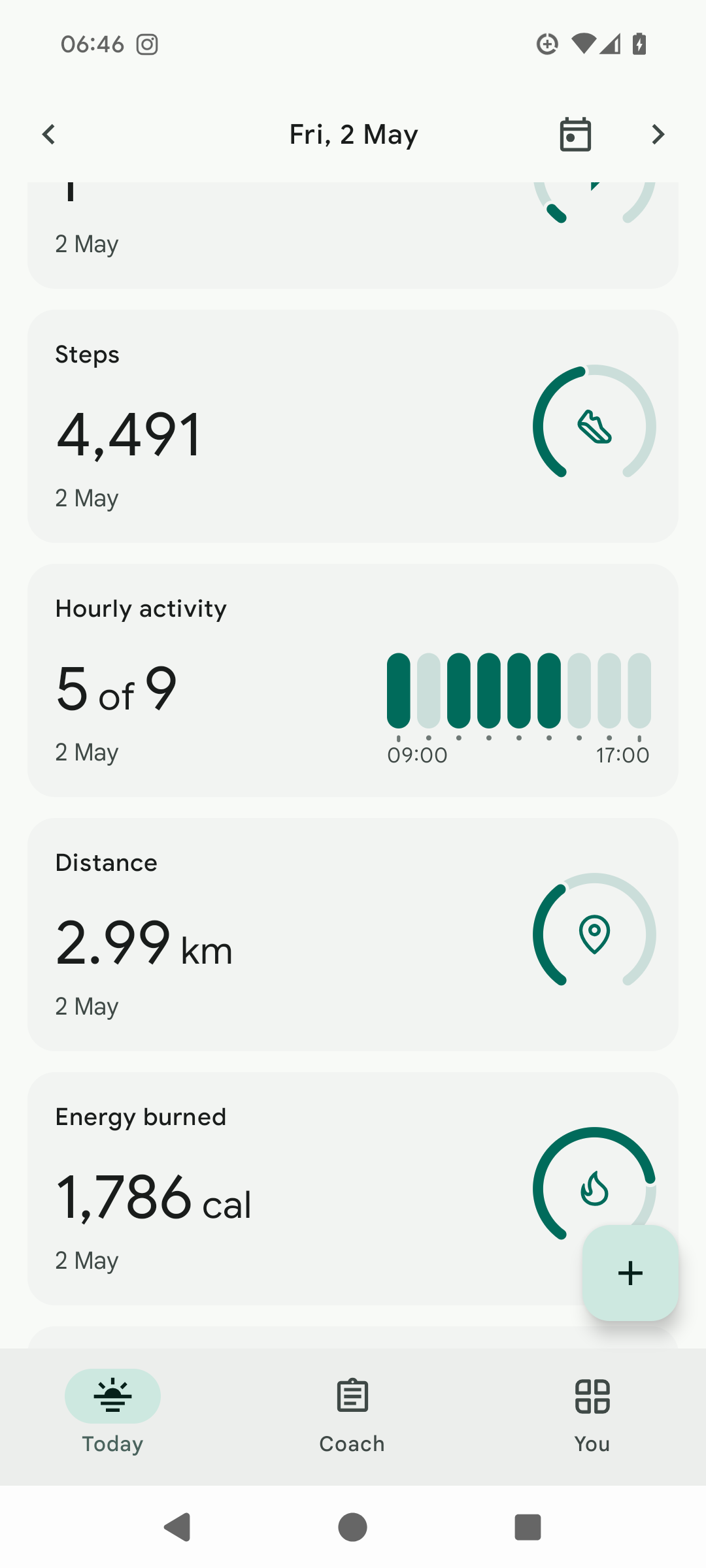Open the Distance card
Image resolution: width=706 pixels, height=1568 pixels.
(x=353, y=934)
